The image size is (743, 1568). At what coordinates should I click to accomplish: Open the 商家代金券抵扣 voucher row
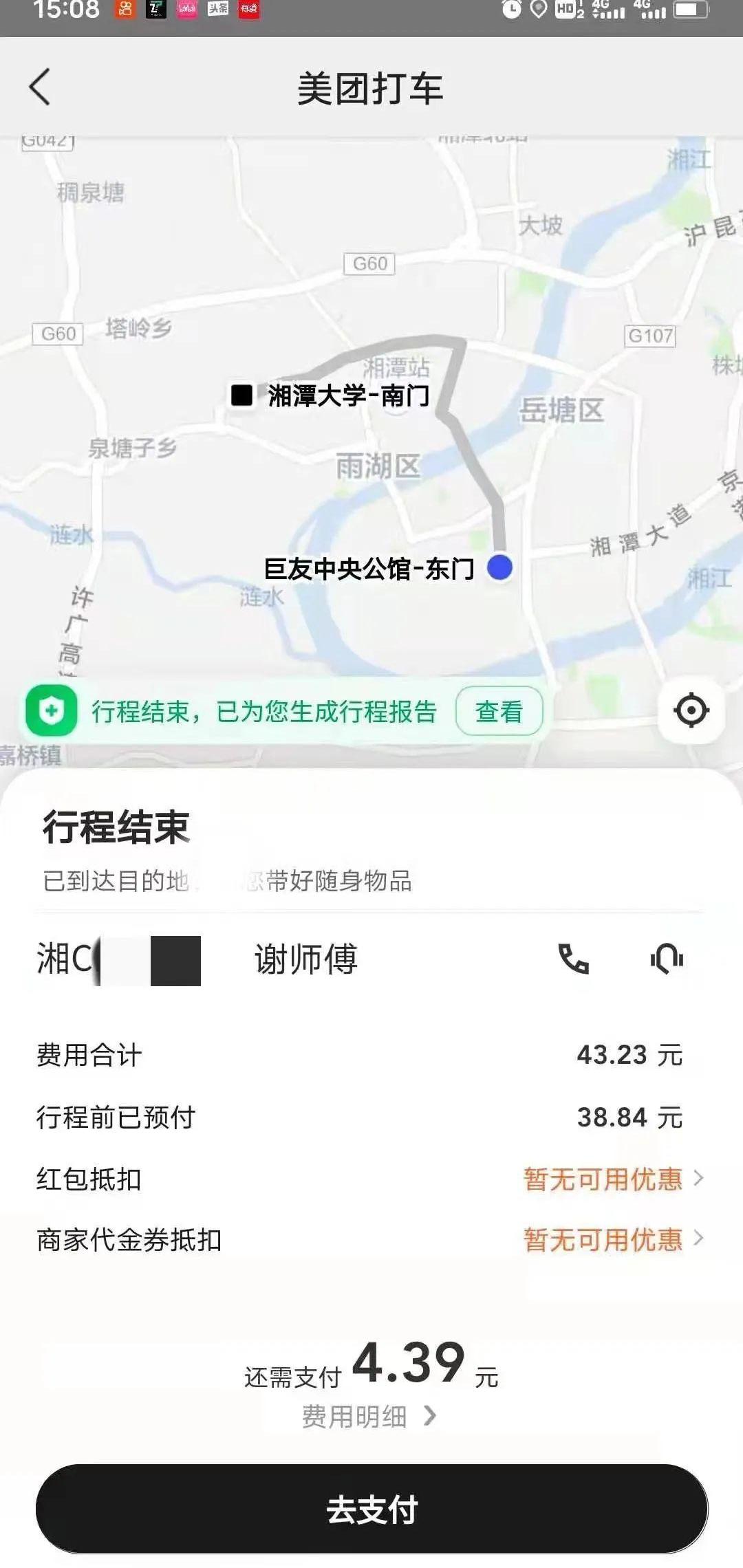point(371,1240)
